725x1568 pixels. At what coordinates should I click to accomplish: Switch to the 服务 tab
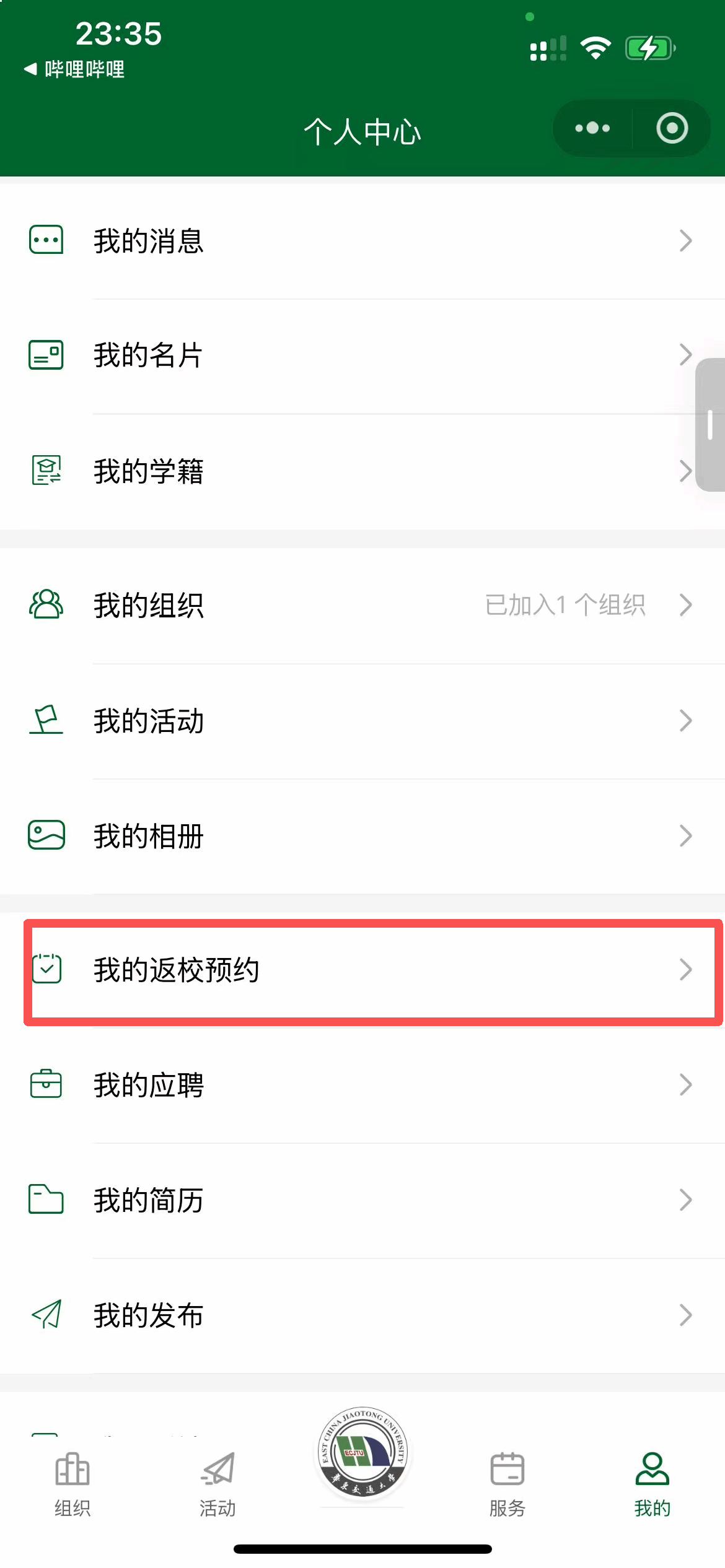coord(507,1484)
